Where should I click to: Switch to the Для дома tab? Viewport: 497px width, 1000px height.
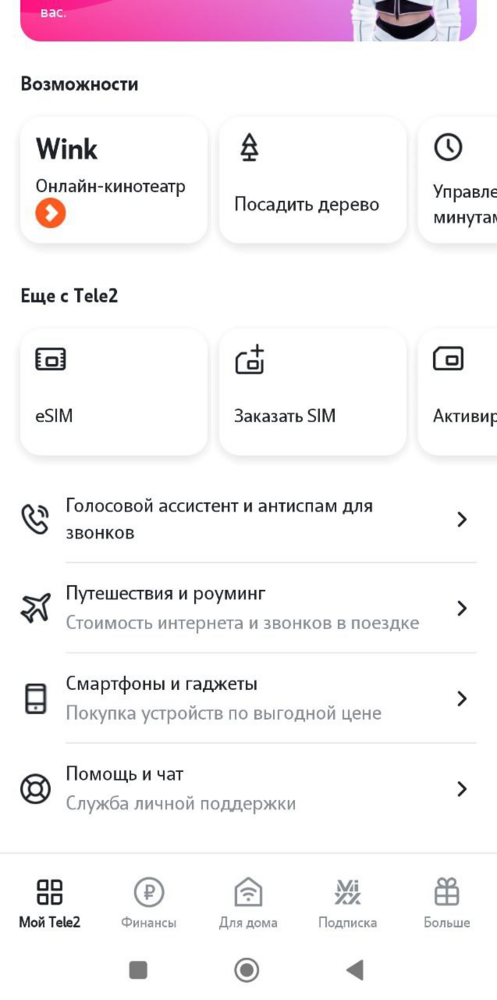(x=248, y=902)
